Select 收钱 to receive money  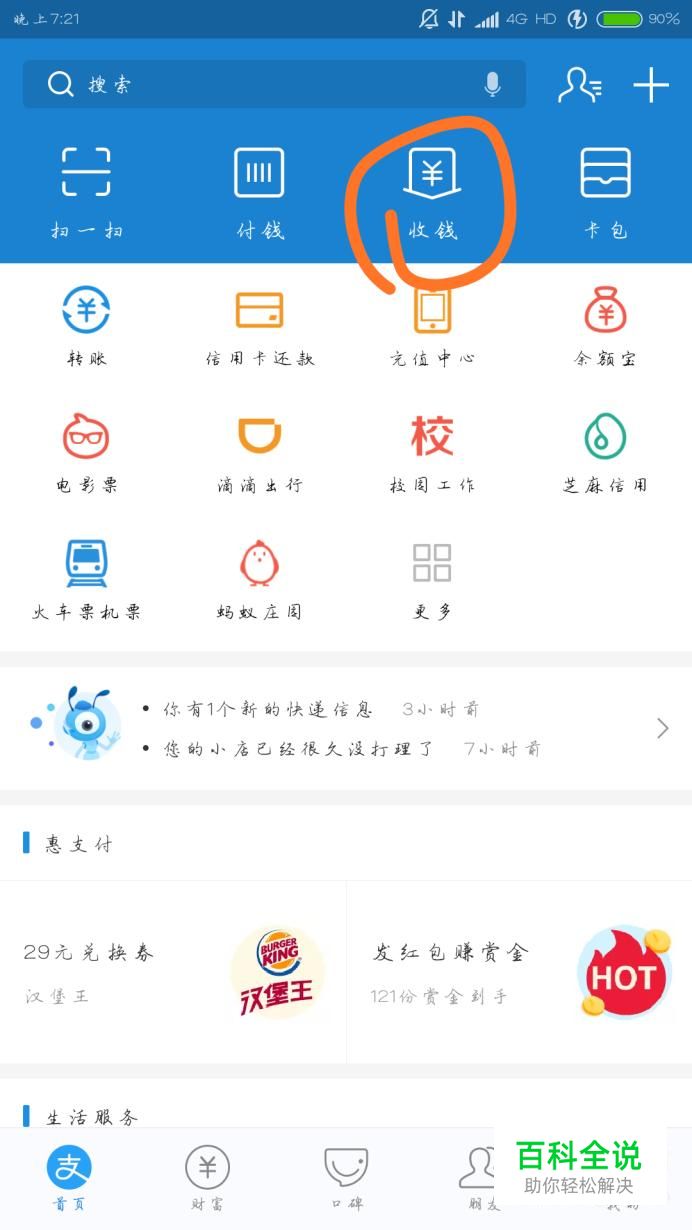[432, 190]
